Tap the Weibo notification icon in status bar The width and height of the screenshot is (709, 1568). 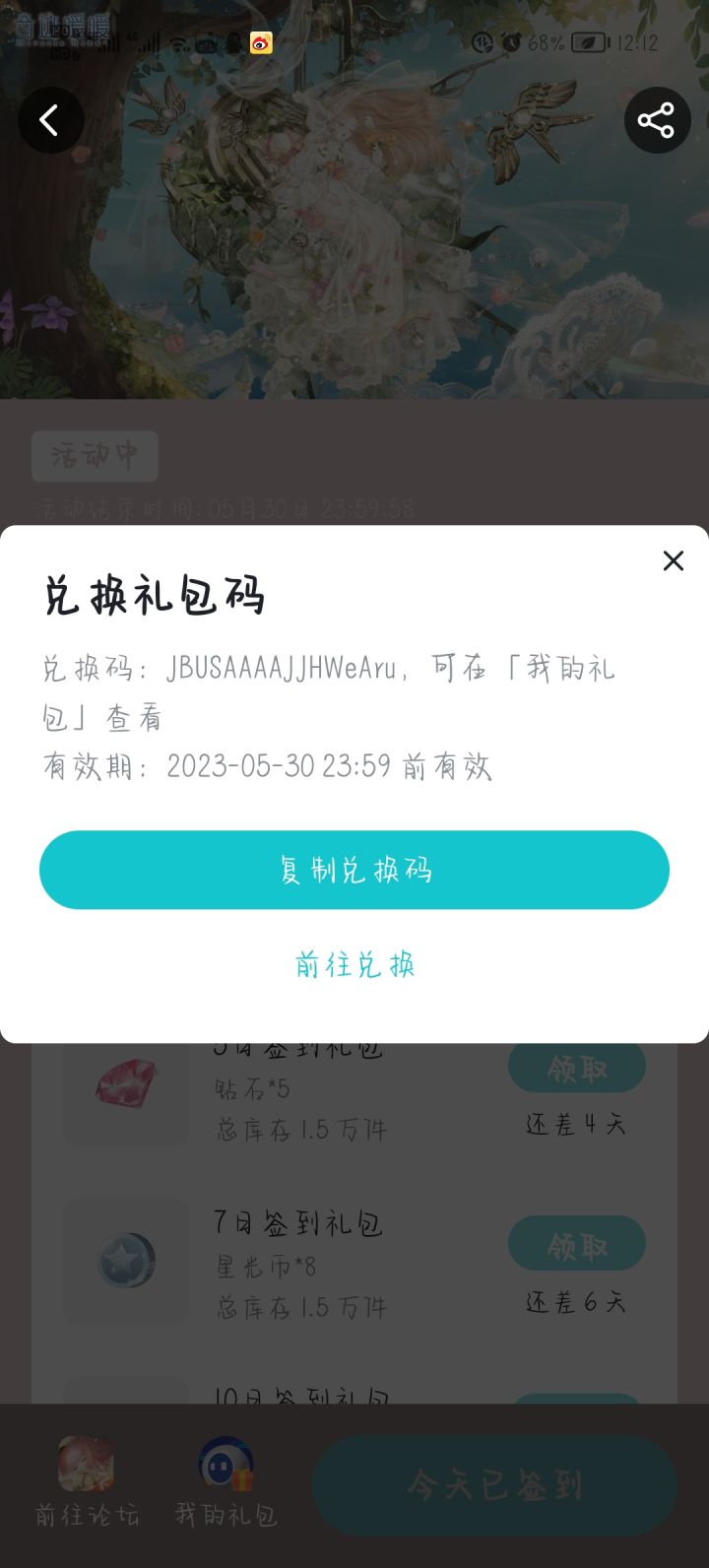click(260, 41)
